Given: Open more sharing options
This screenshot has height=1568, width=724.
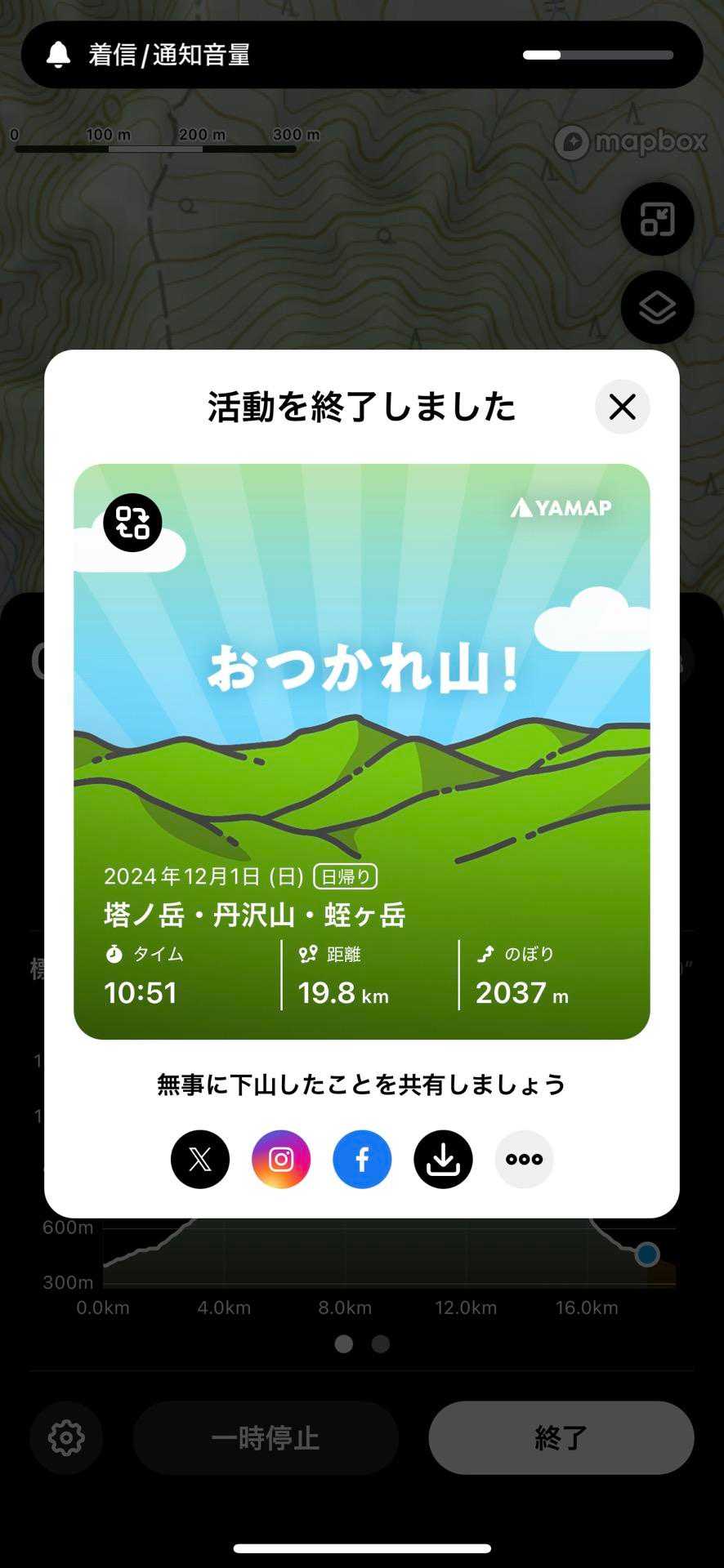Looking at the screenshot, I should (x=524, y=1159).
